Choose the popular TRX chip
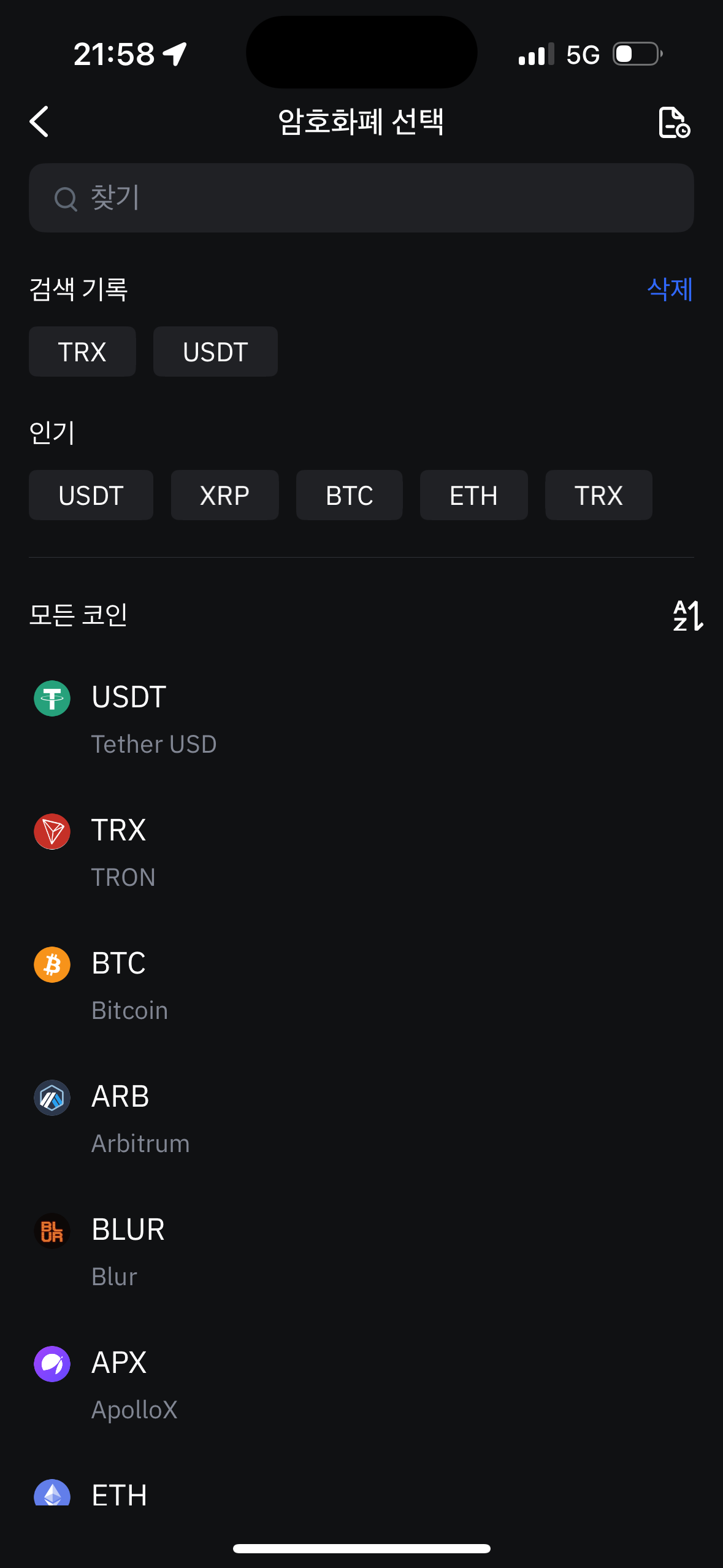 click(599, 495)
